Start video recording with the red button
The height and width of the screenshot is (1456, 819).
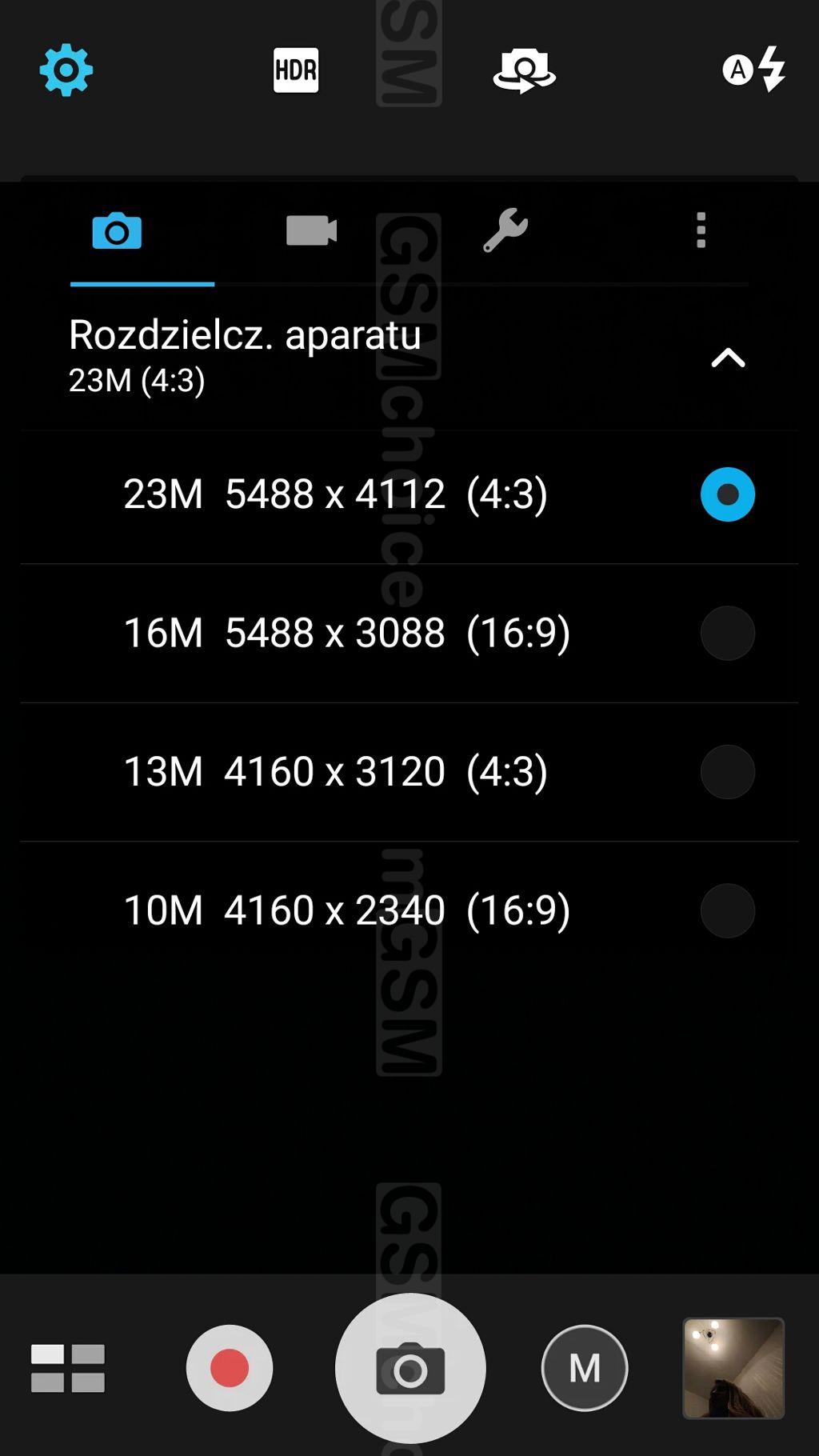(x=230, y=1368)
